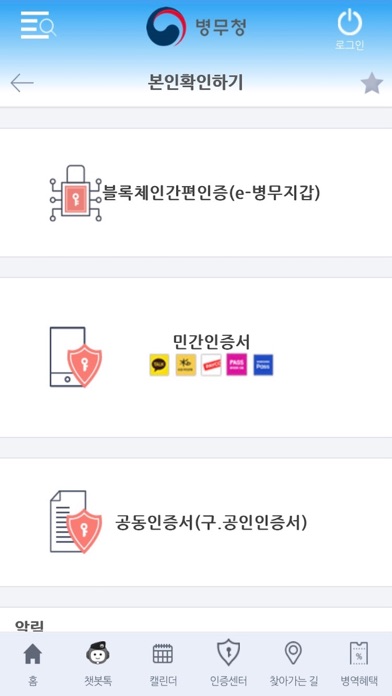The width and height of the screenshot is (392, 696).
Task: Tap the 로그인 power button
Action: click(349, 29)
